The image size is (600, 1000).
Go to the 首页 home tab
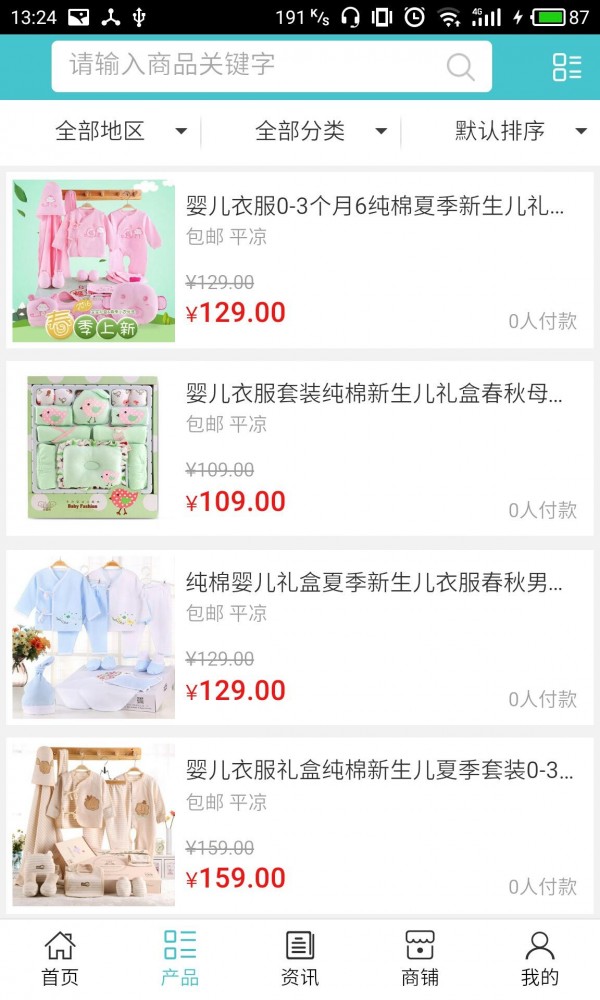[x=60, y=959]
